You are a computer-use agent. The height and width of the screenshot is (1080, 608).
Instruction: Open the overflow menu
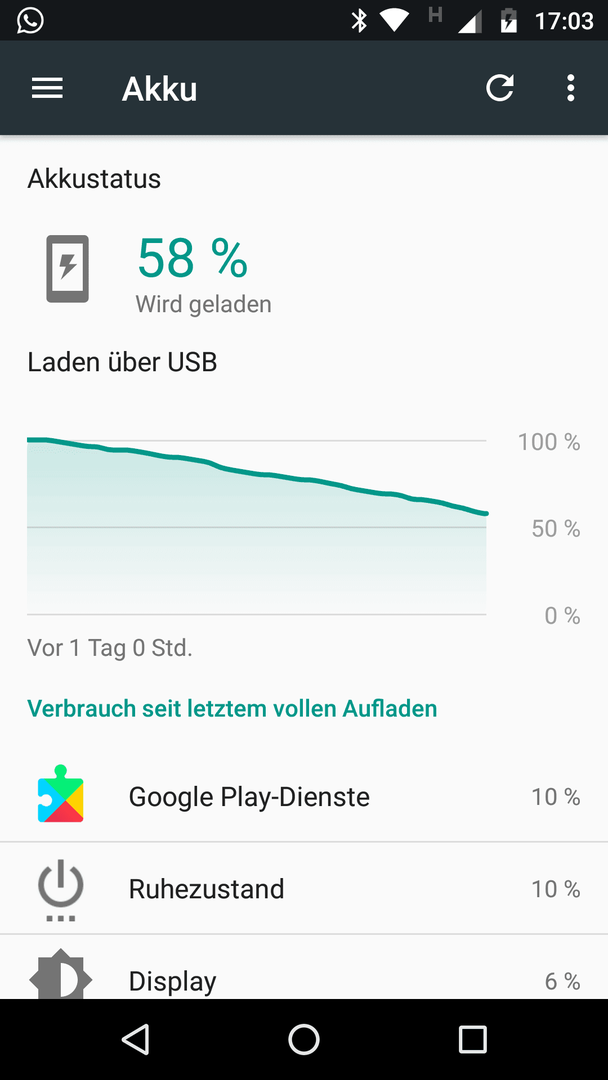pos(570,89)
